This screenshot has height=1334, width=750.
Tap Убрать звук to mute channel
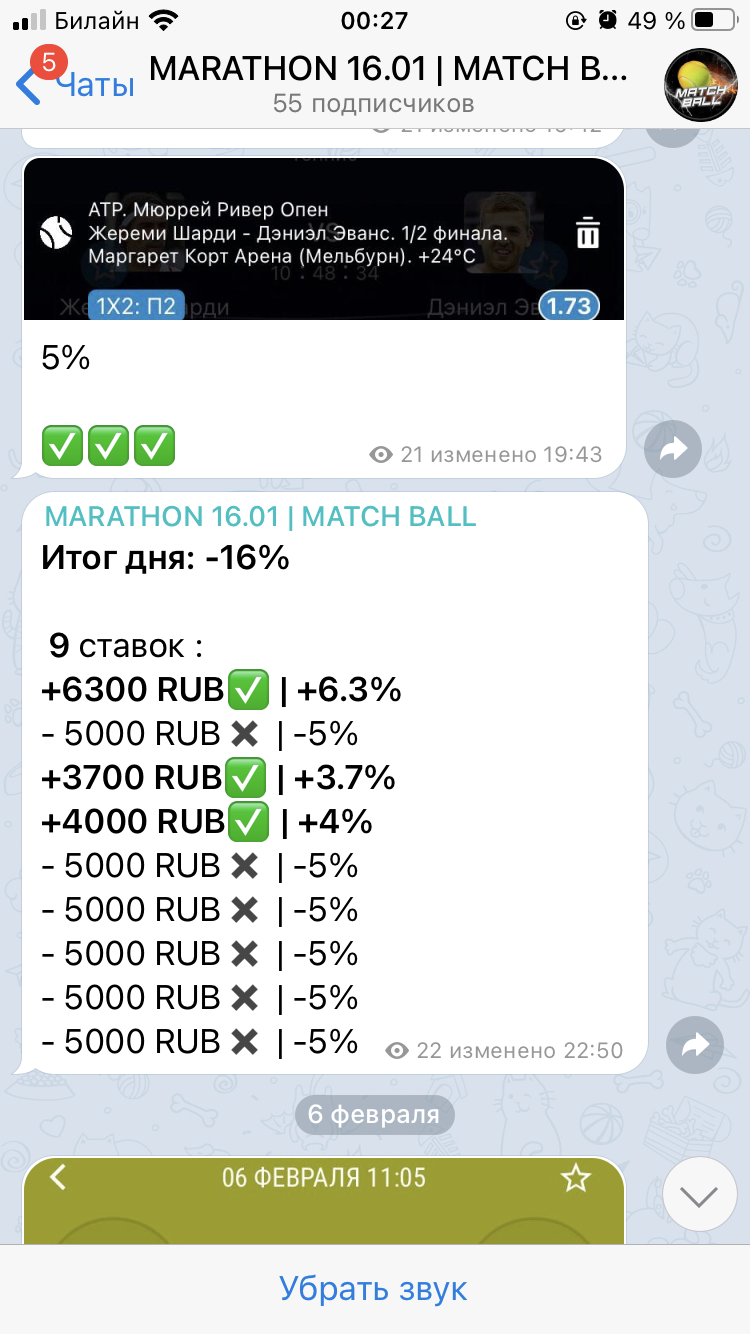373,1288
